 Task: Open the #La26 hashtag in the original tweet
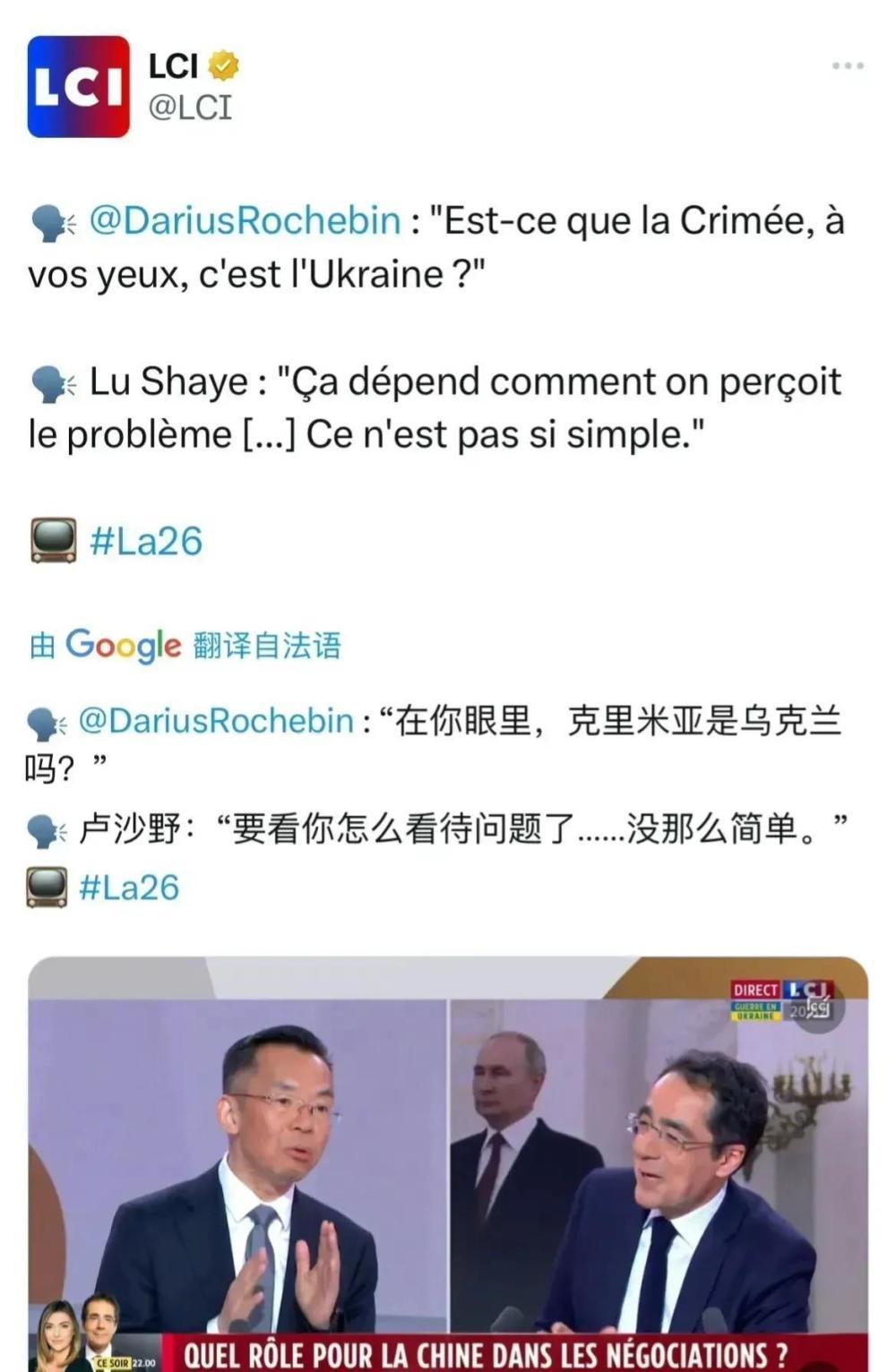(146, 542)
